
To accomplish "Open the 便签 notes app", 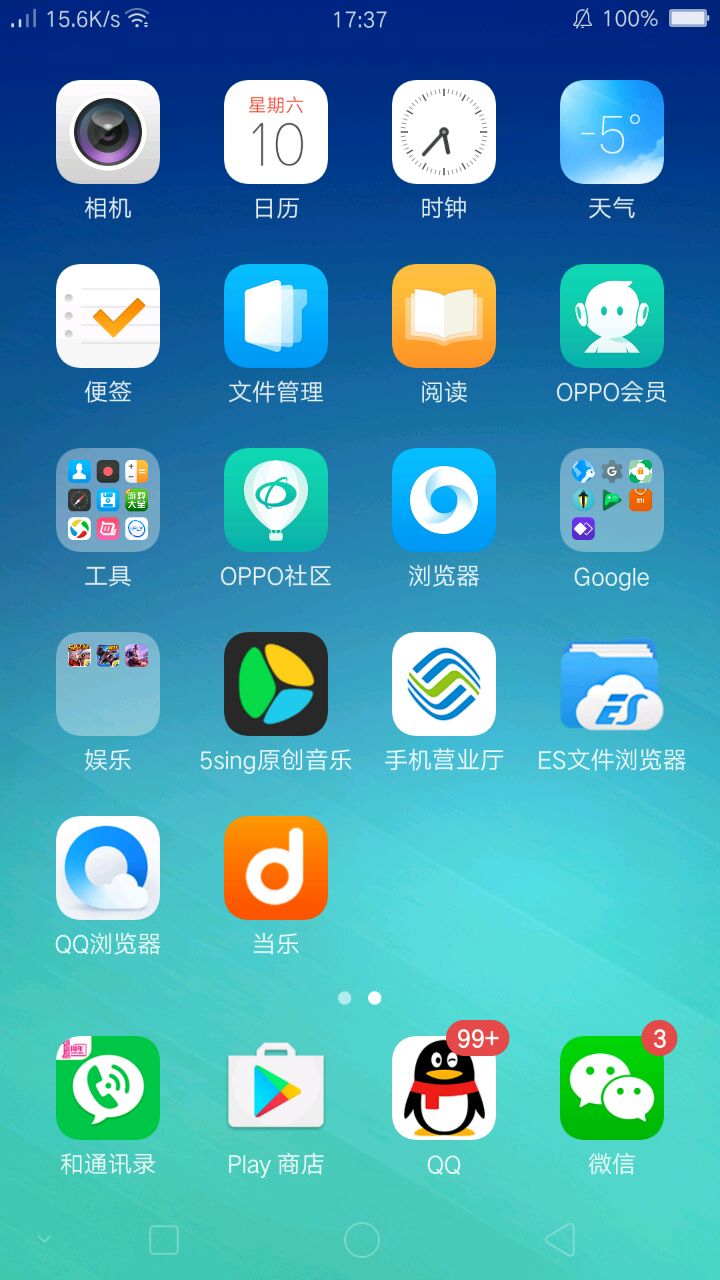I will (x=108, y=316).
